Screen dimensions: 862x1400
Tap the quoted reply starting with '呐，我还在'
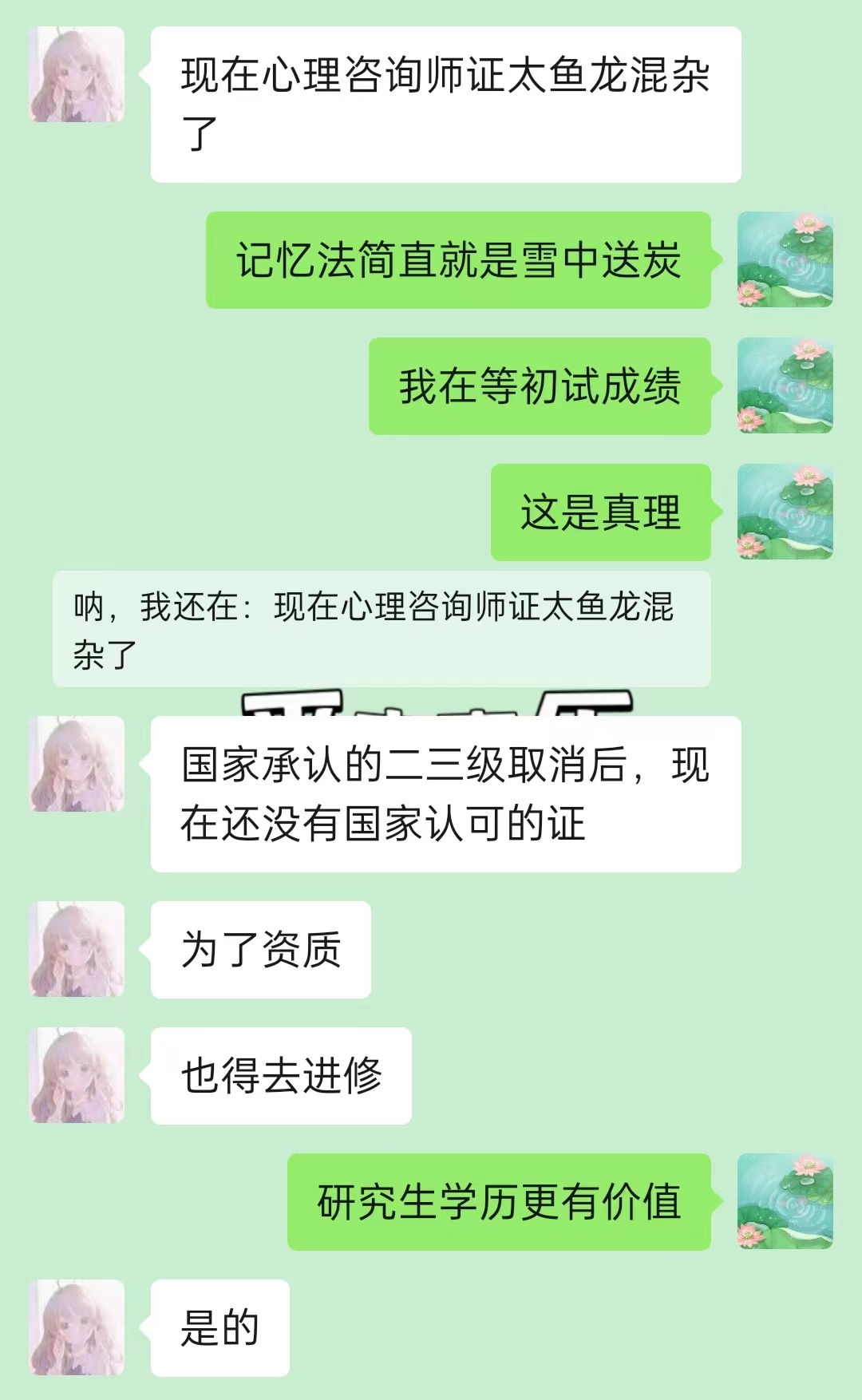coord(382,630)
